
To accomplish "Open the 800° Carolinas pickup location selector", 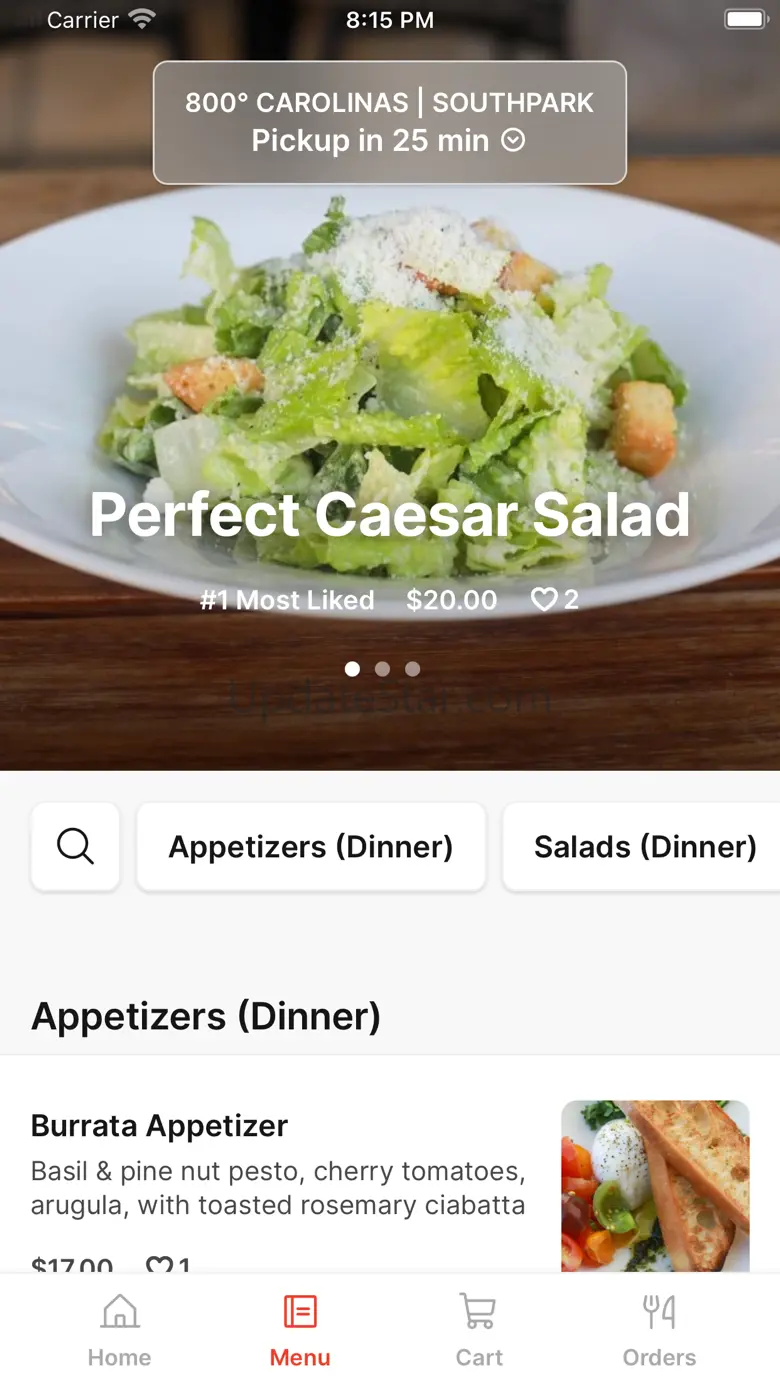I will [390, 122].
